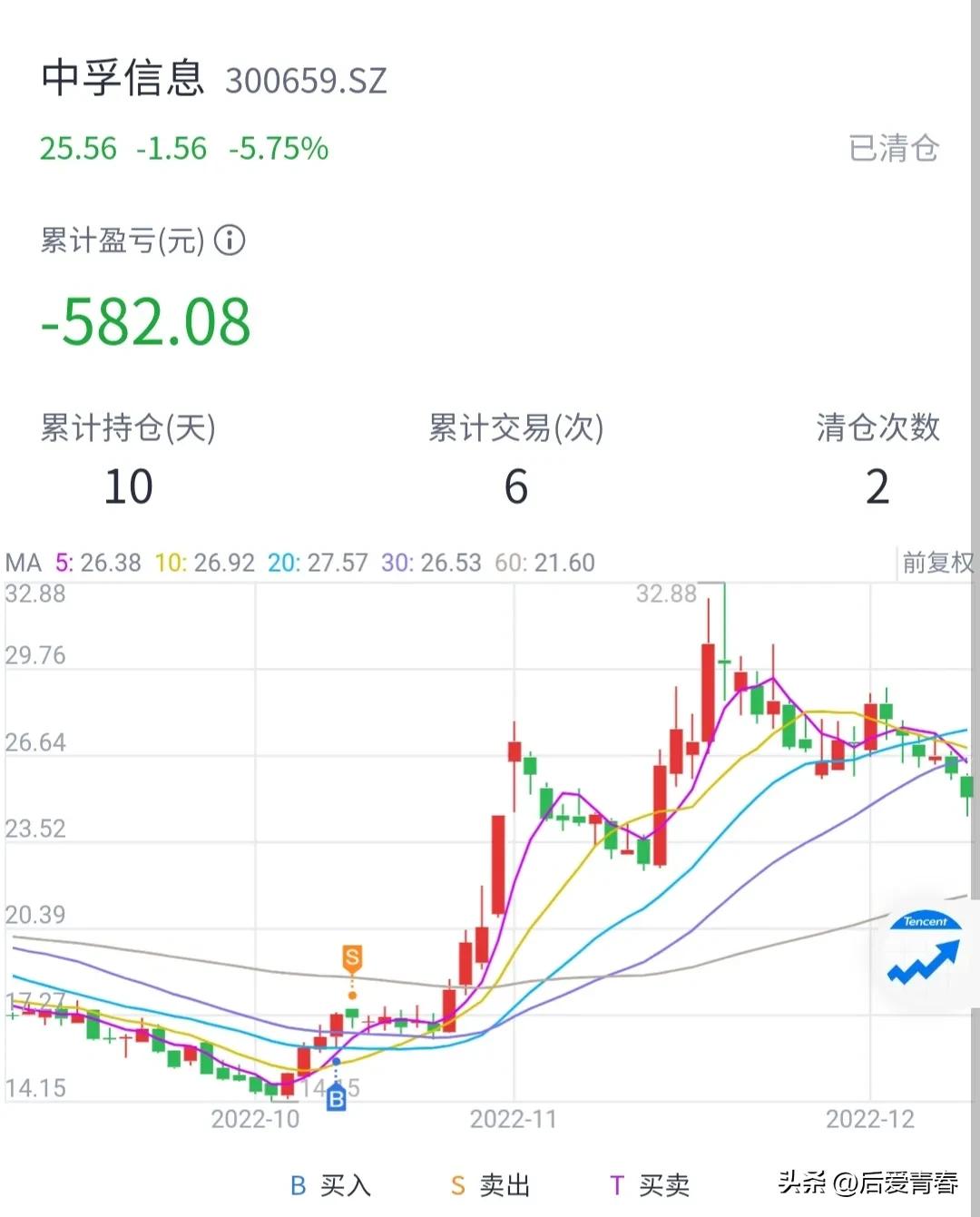Select the orange S sell marker on chart
Screen dimensions: 980x1217
351,957
